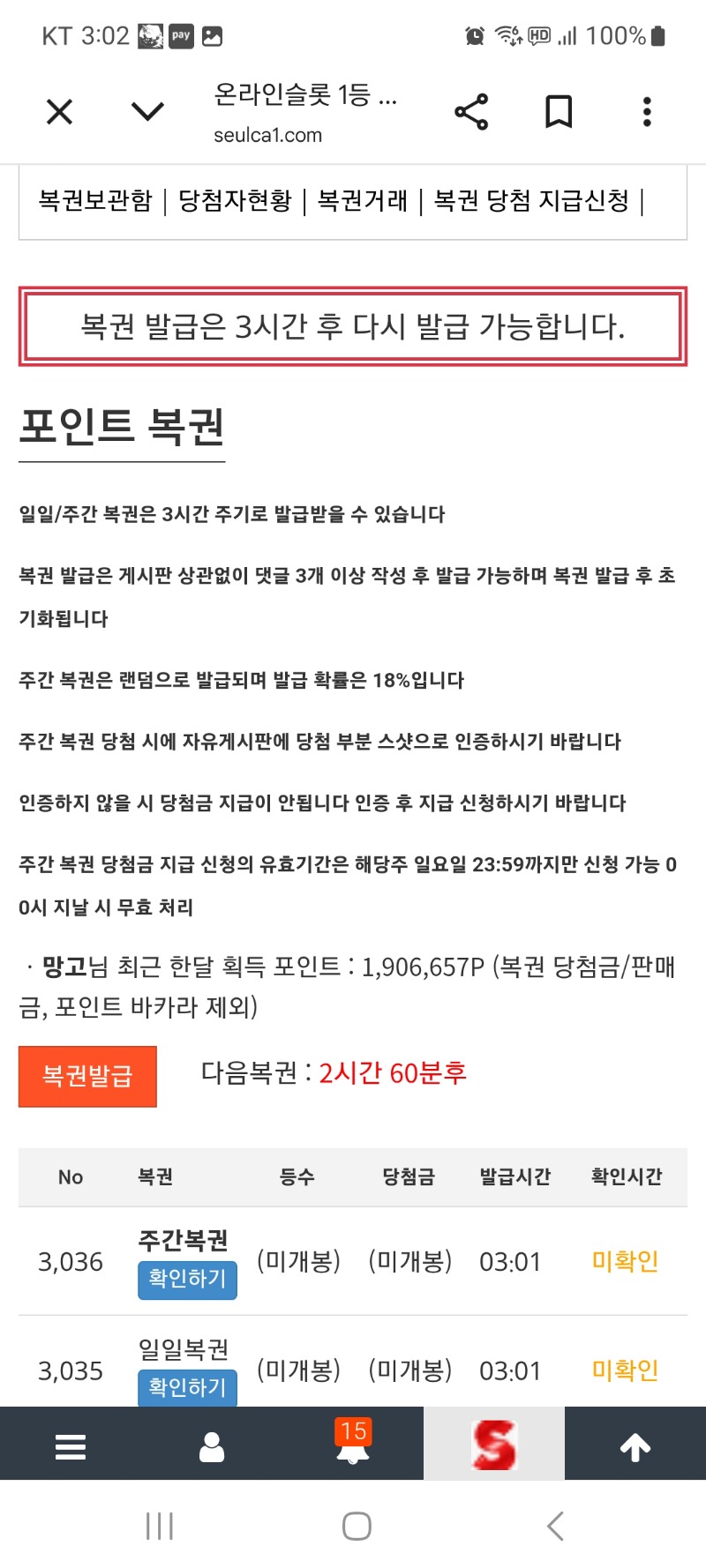706x1568 pixels.
Task: Open the profile icon in bottom bar
Action: click(x=212, y=1446)
